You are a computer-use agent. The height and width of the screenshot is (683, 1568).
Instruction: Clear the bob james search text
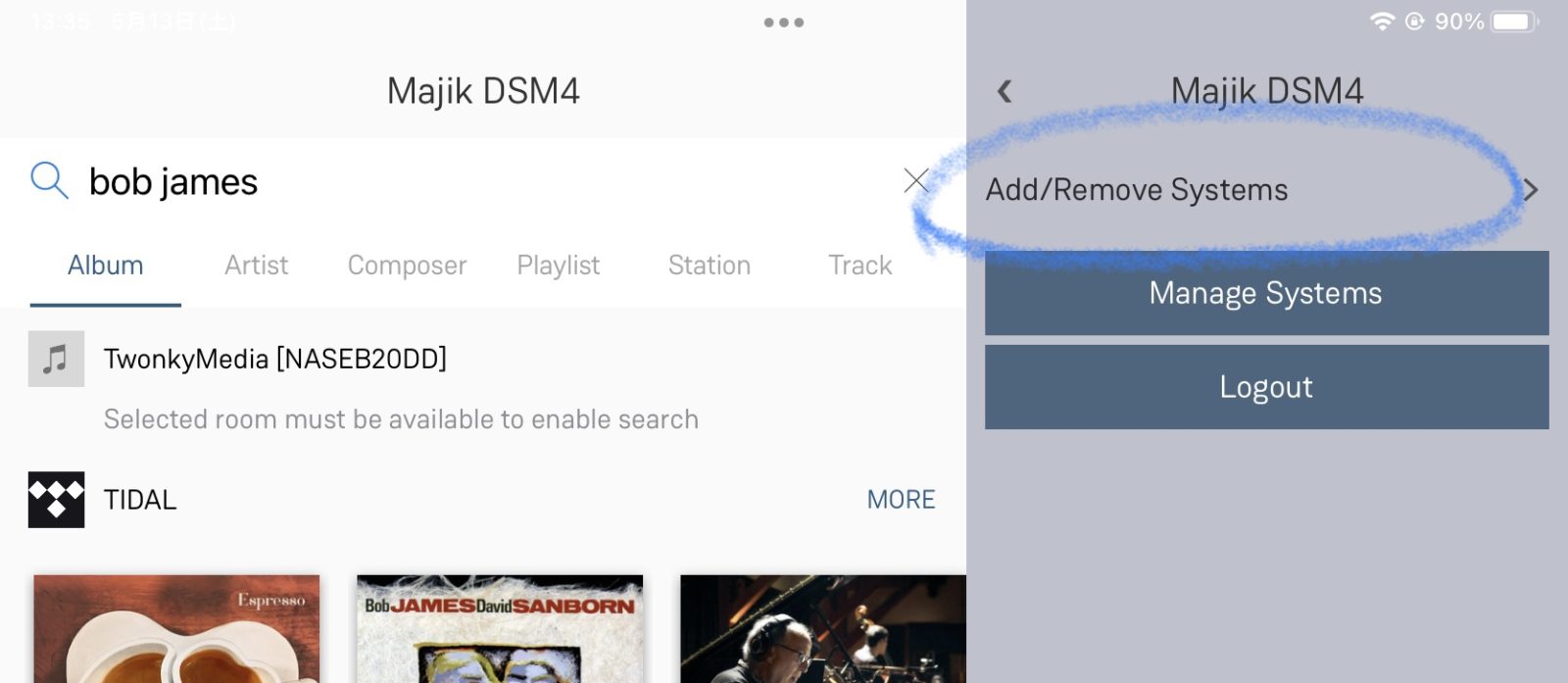(x=915, y=180)
